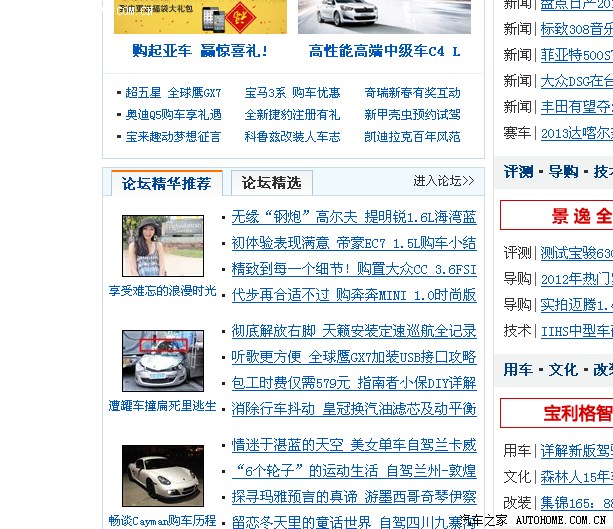Open the 高性能高端中级车C4 L link
This screenshot has width=613, height=529.
pos(384,51)
